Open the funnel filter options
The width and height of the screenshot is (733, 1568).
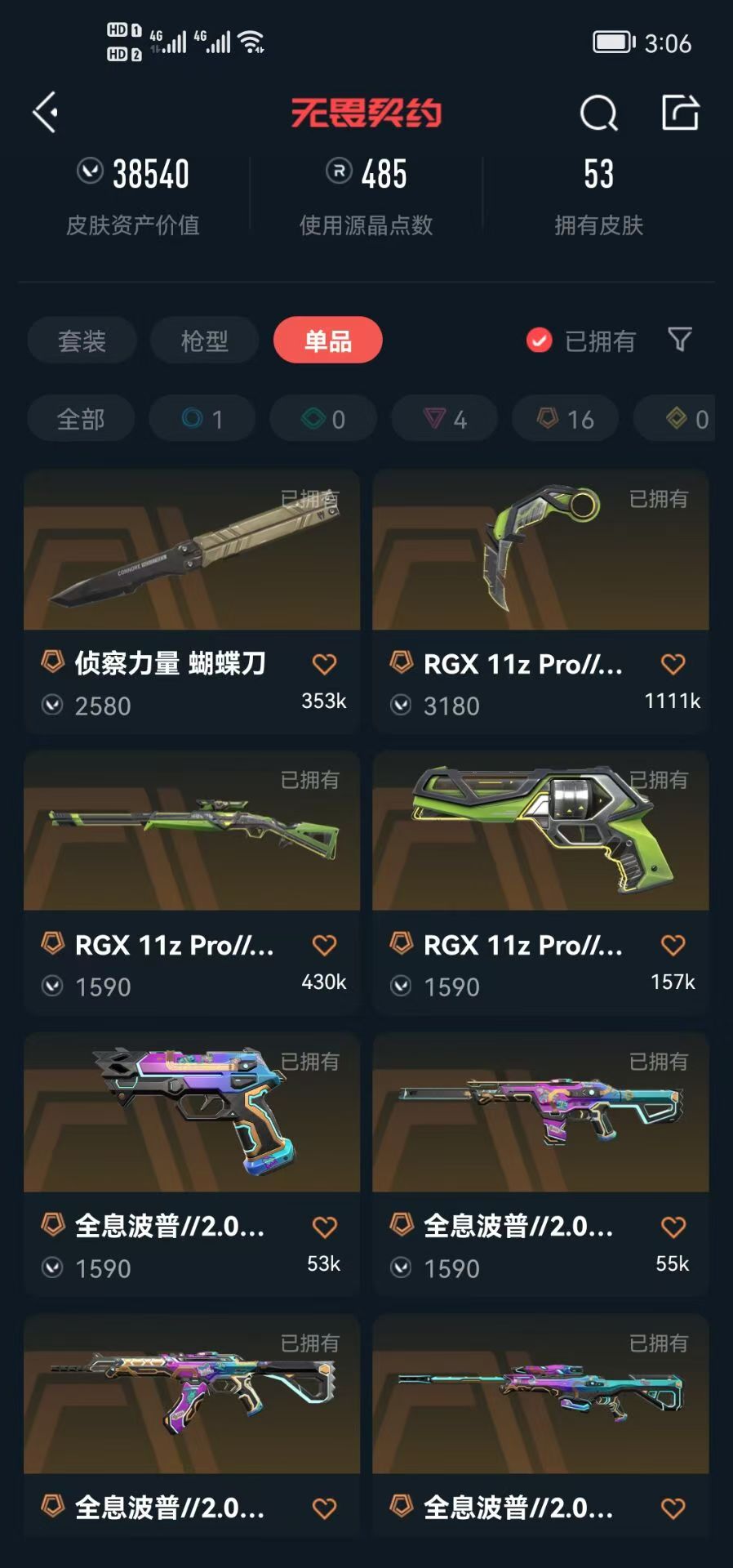[679, 340]
